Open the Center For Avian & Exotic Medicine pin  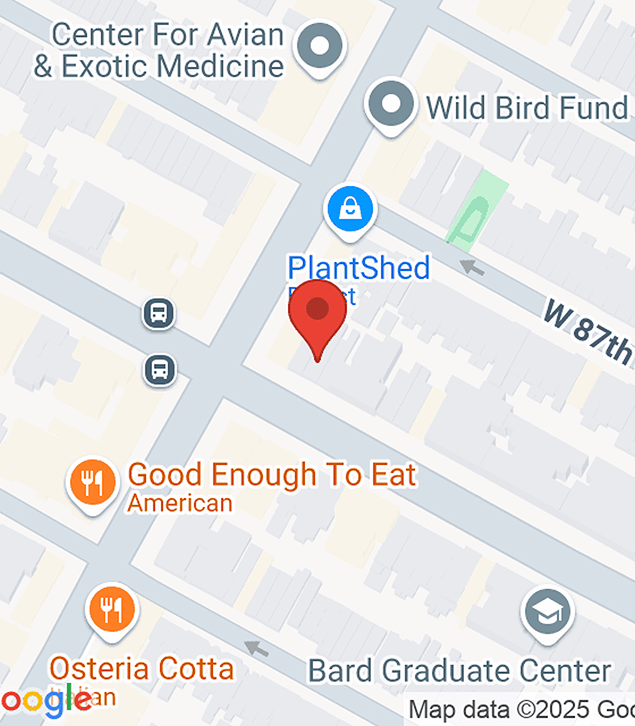323,47
